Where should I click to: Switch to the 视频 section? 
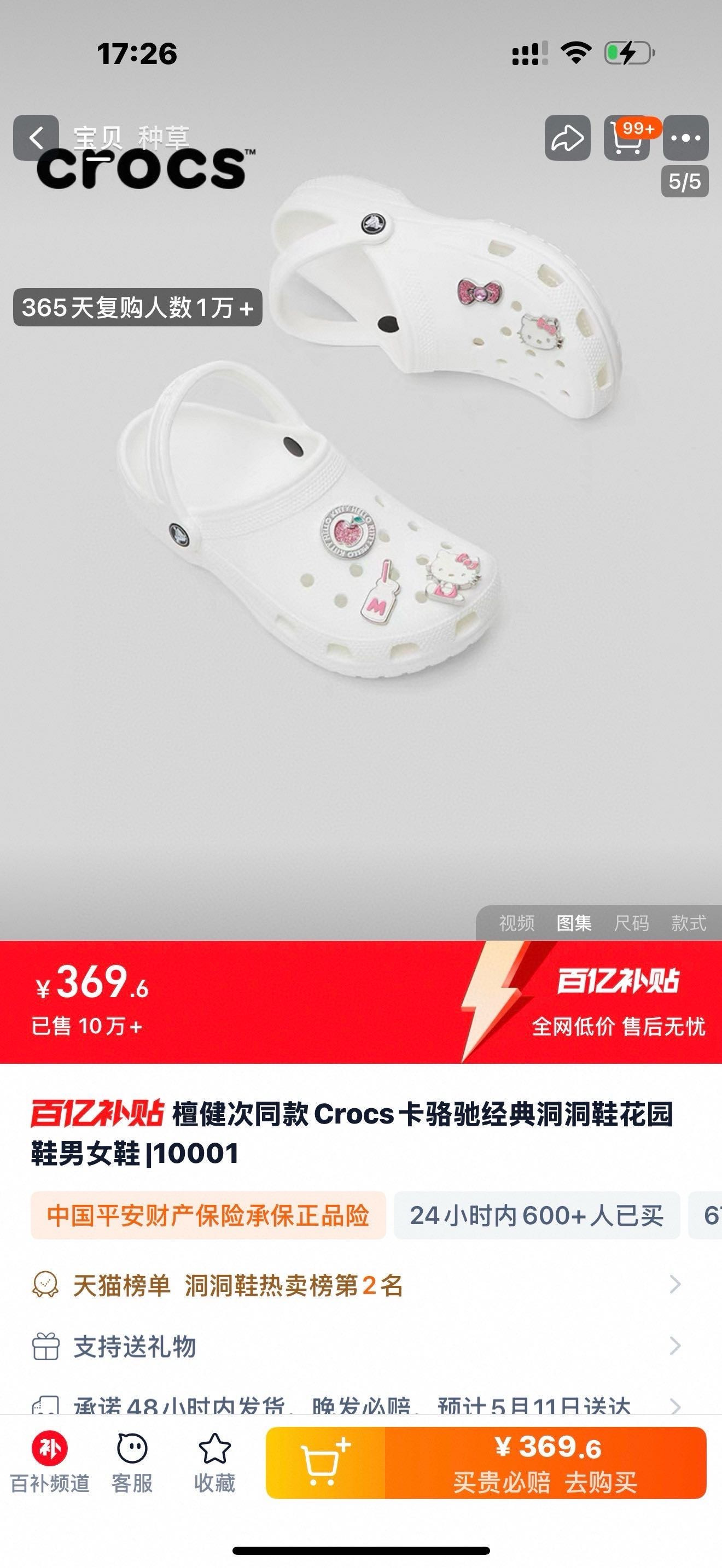pos(517,923)
